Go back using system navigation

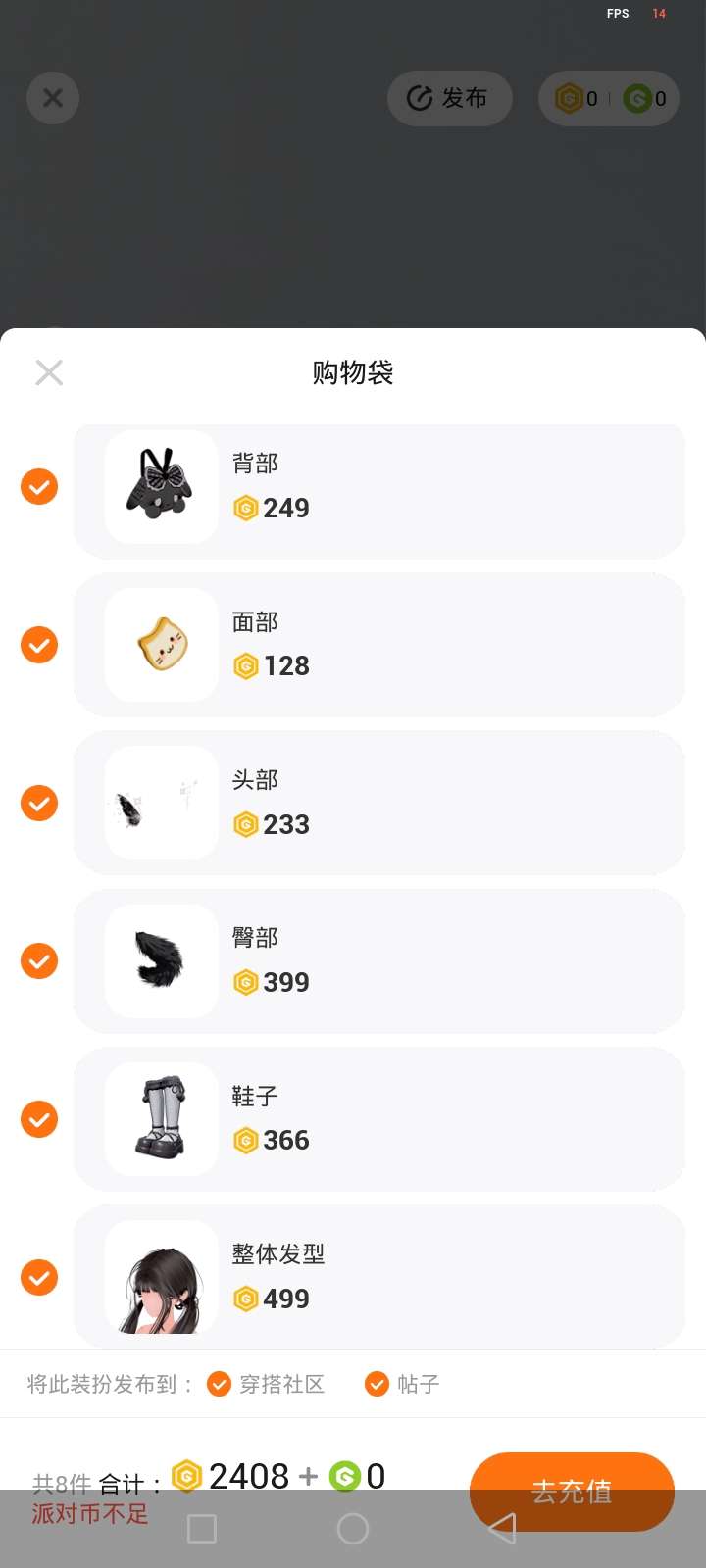click(502, 1529)
